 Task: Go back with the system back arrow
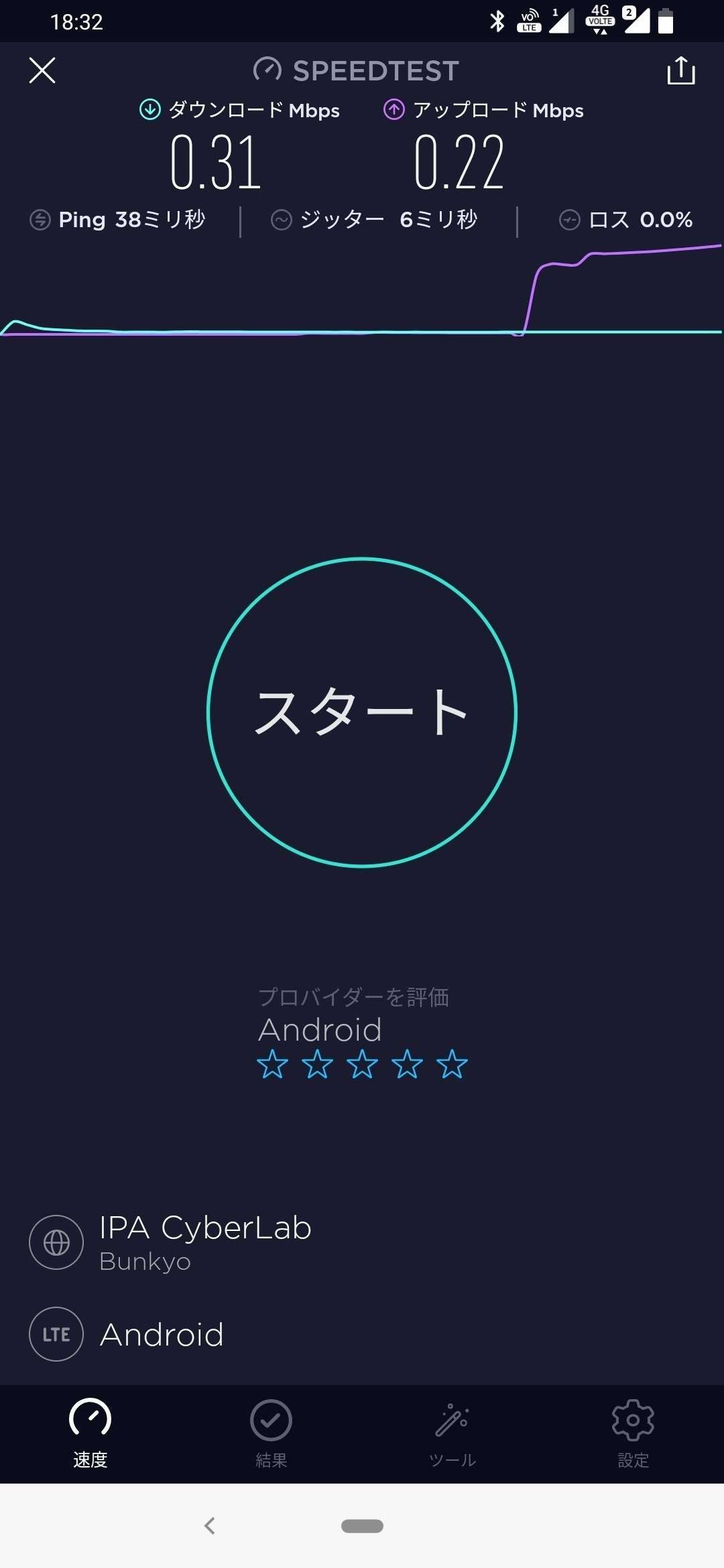210,1526
